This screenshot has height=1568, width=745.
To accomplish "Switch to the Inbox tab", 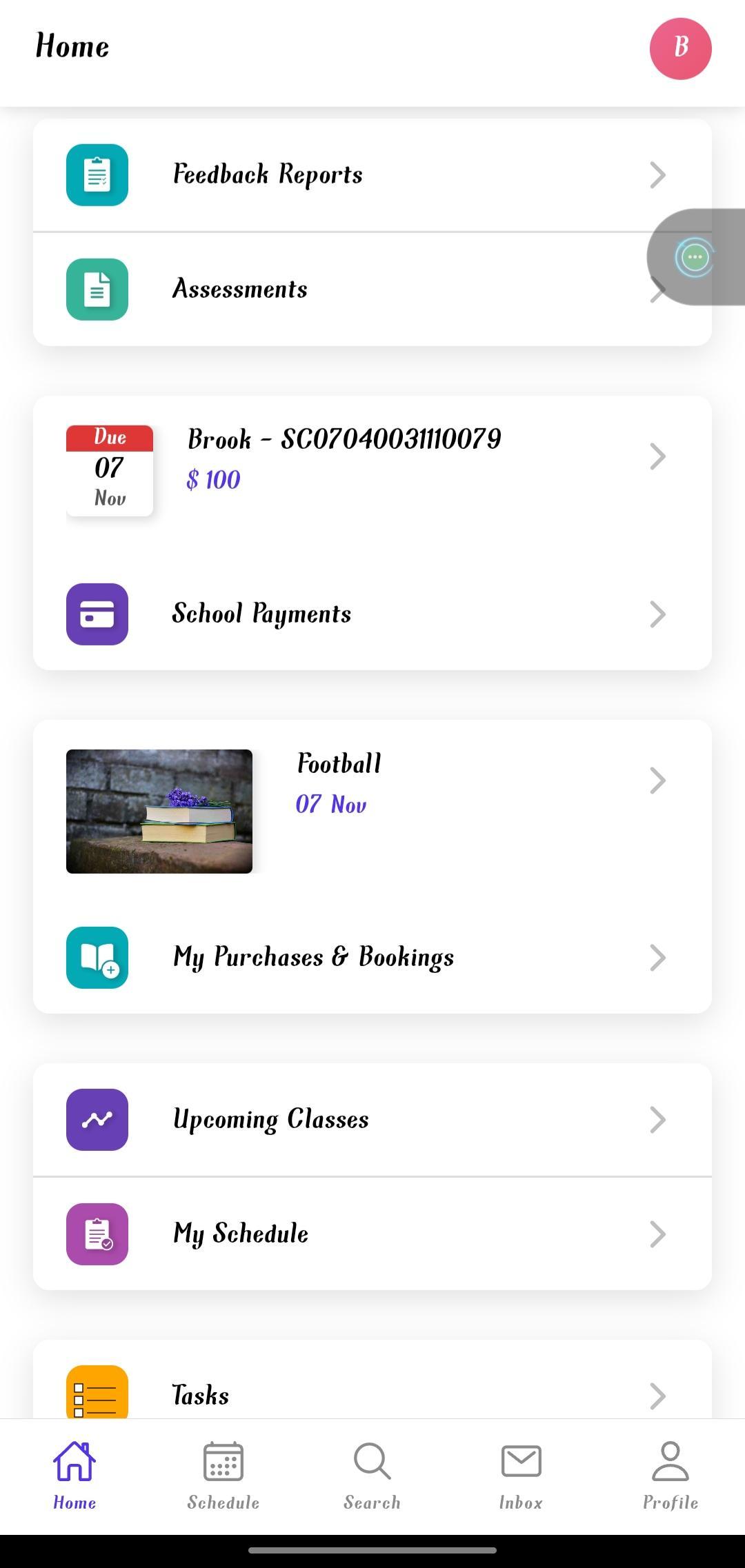I will point(521,1476).
